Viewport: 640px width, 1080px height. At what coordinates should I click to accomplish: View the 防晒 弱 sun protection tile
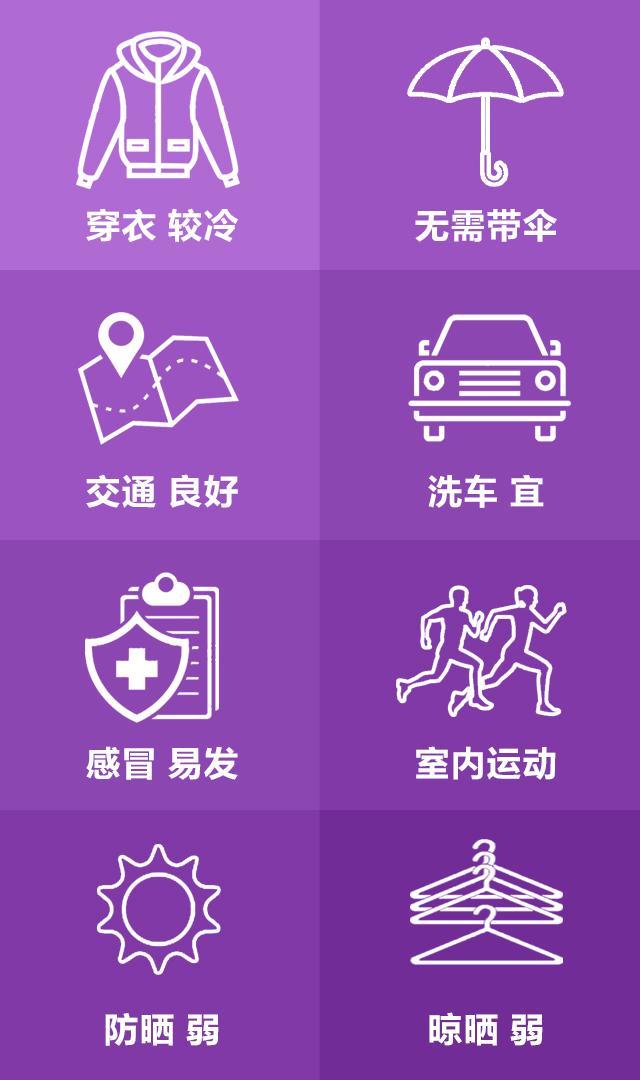160,945
